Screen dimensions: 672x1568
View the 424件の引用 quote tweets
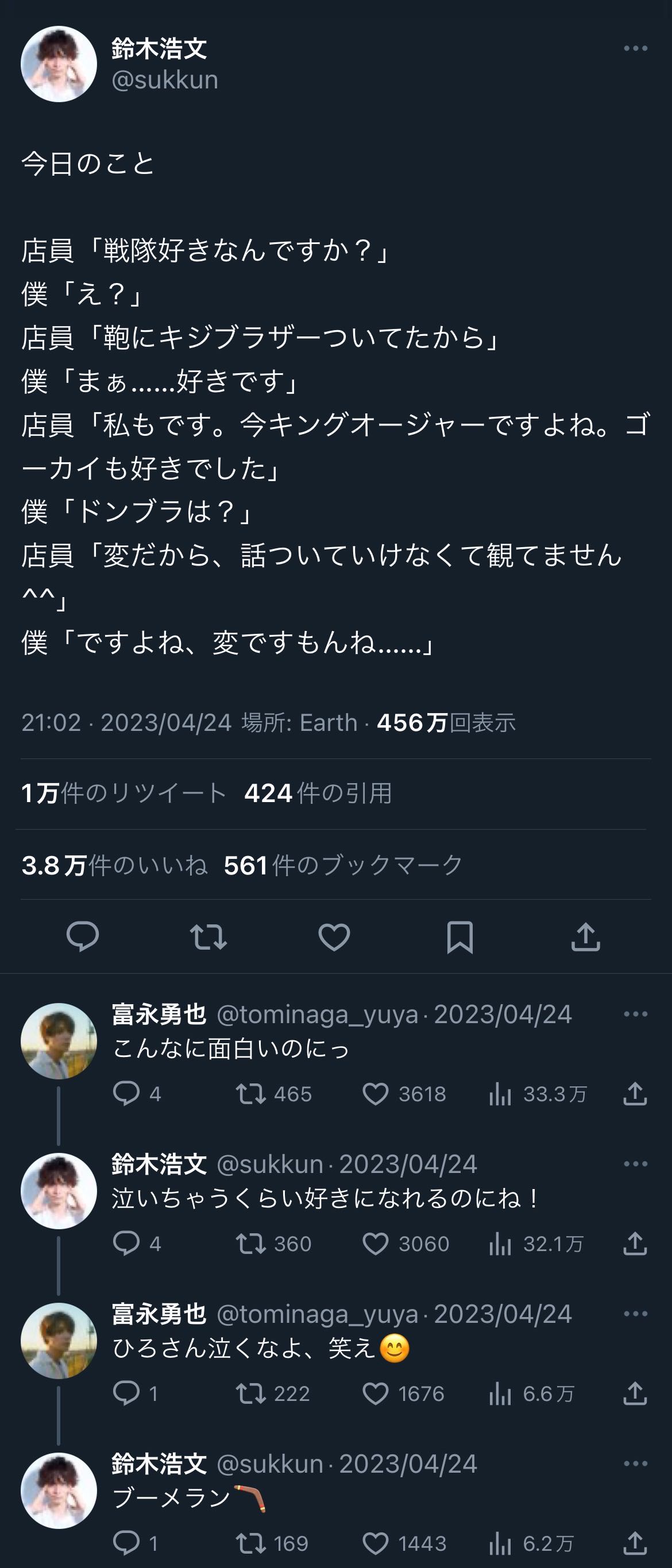pos(318,793)
